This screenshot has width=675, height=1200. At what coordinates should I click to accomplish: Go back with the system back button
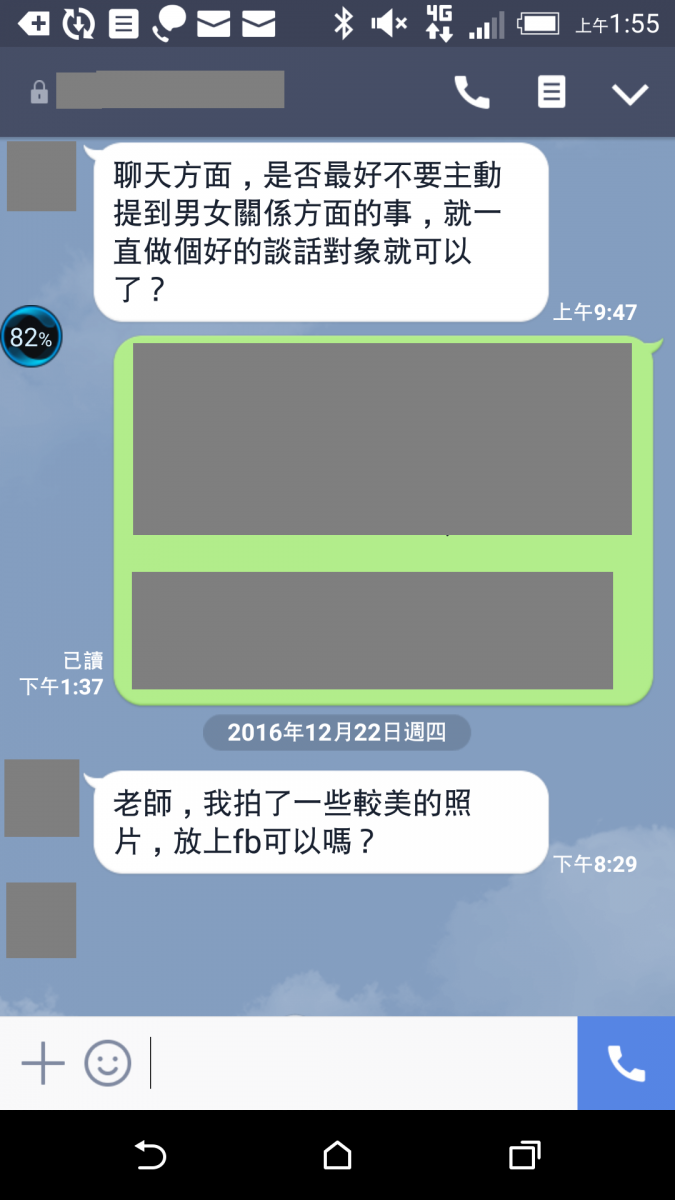click(x=150, y=1156)
